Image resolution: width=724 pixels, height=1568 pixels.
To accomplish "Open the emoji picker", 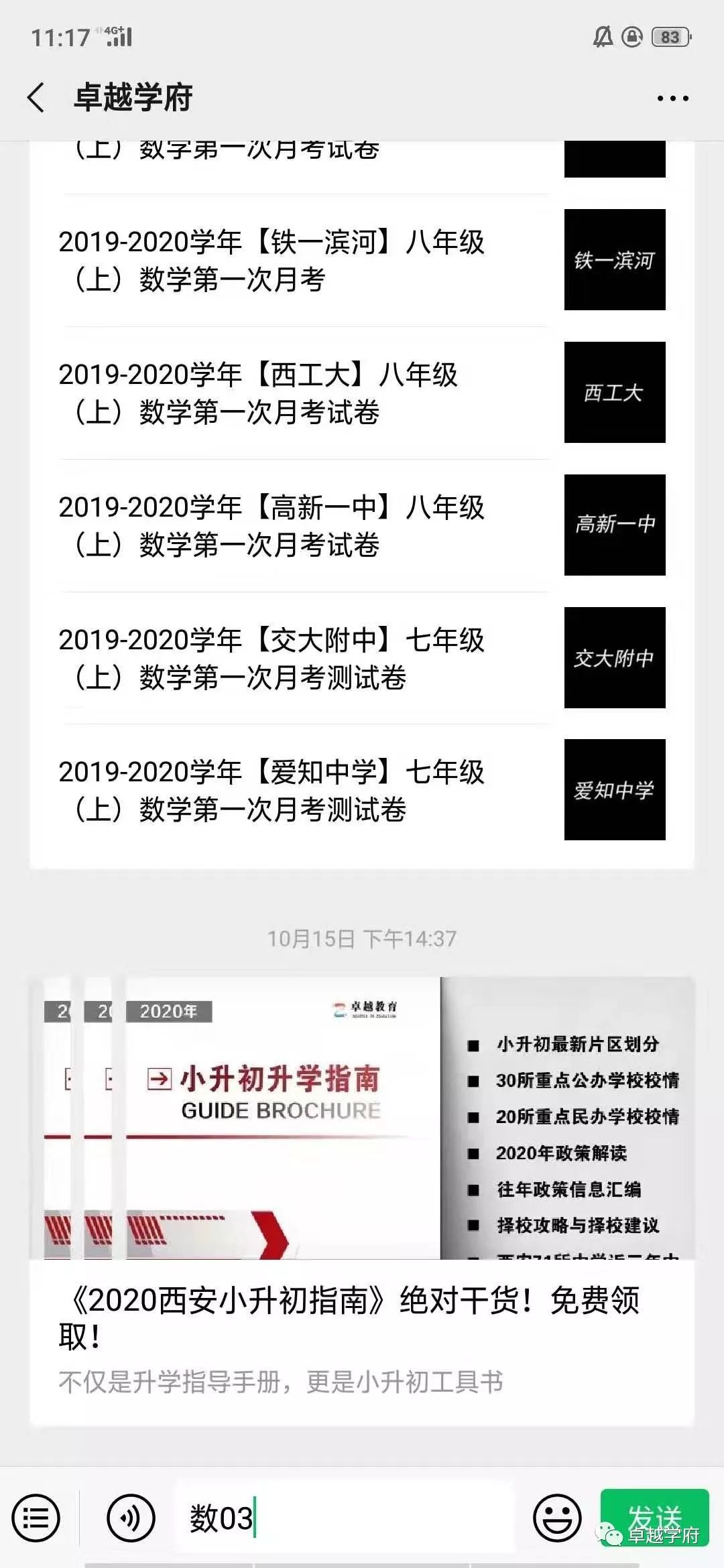I will click(557, 1518).
